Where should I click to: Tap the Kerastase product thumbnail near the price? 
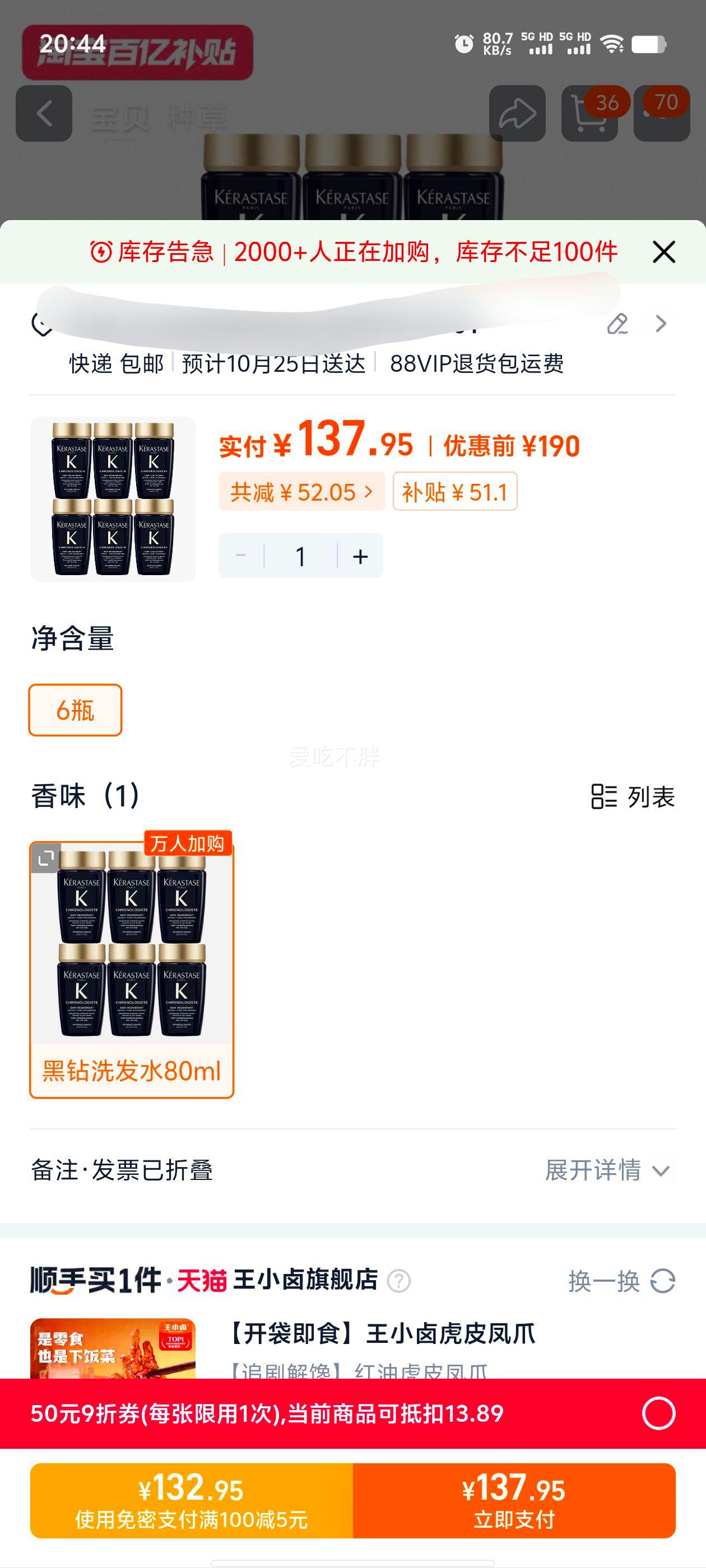112,498
